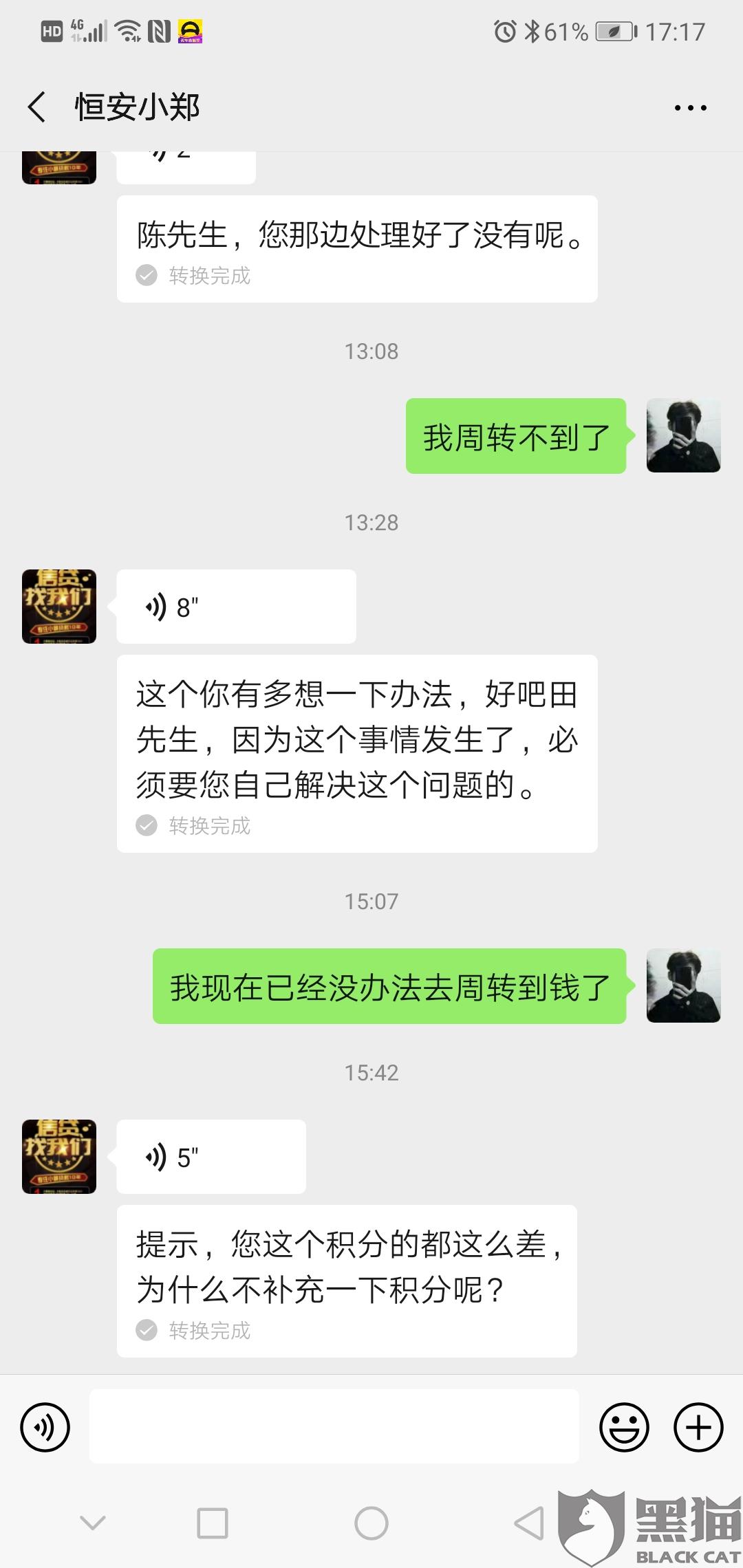Open the contact's avatar beside the 8-second voice message
The height and width of the screenshot is (1568, 743).
tap(59, 607)
